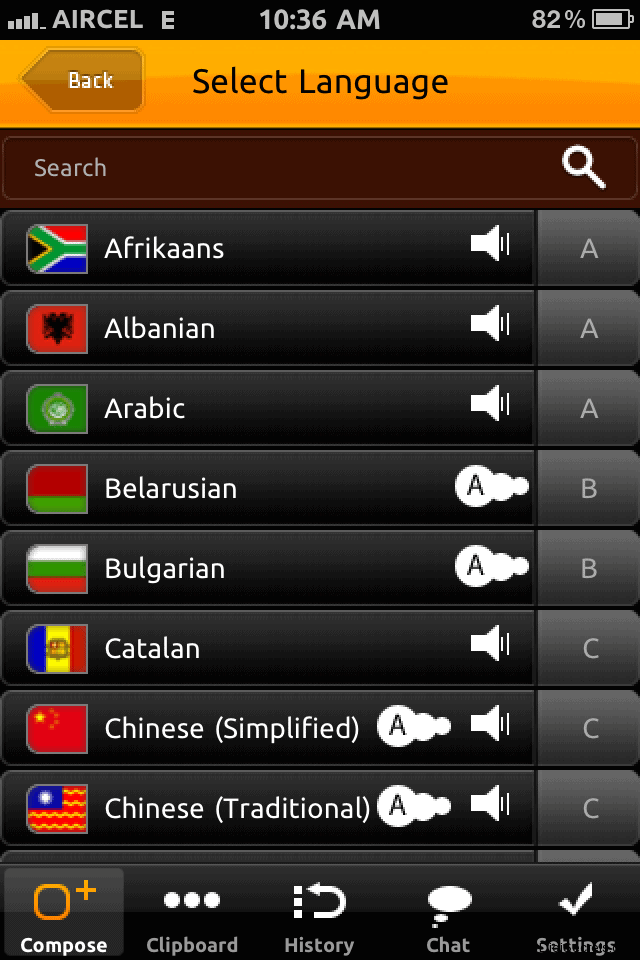Open the Chat tab

448,913
